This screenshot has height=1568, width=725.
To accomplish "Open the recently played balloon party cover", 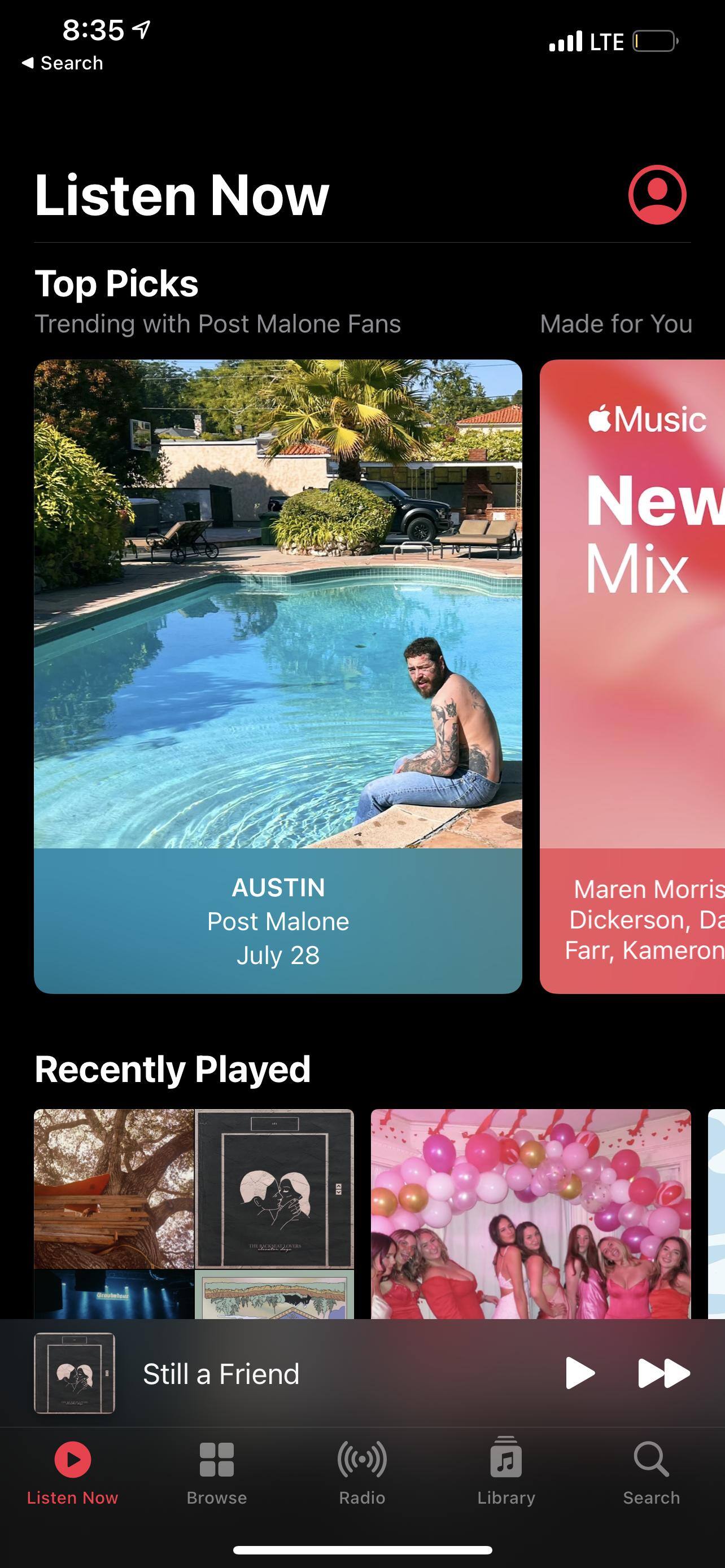I will coord(530,1214).
